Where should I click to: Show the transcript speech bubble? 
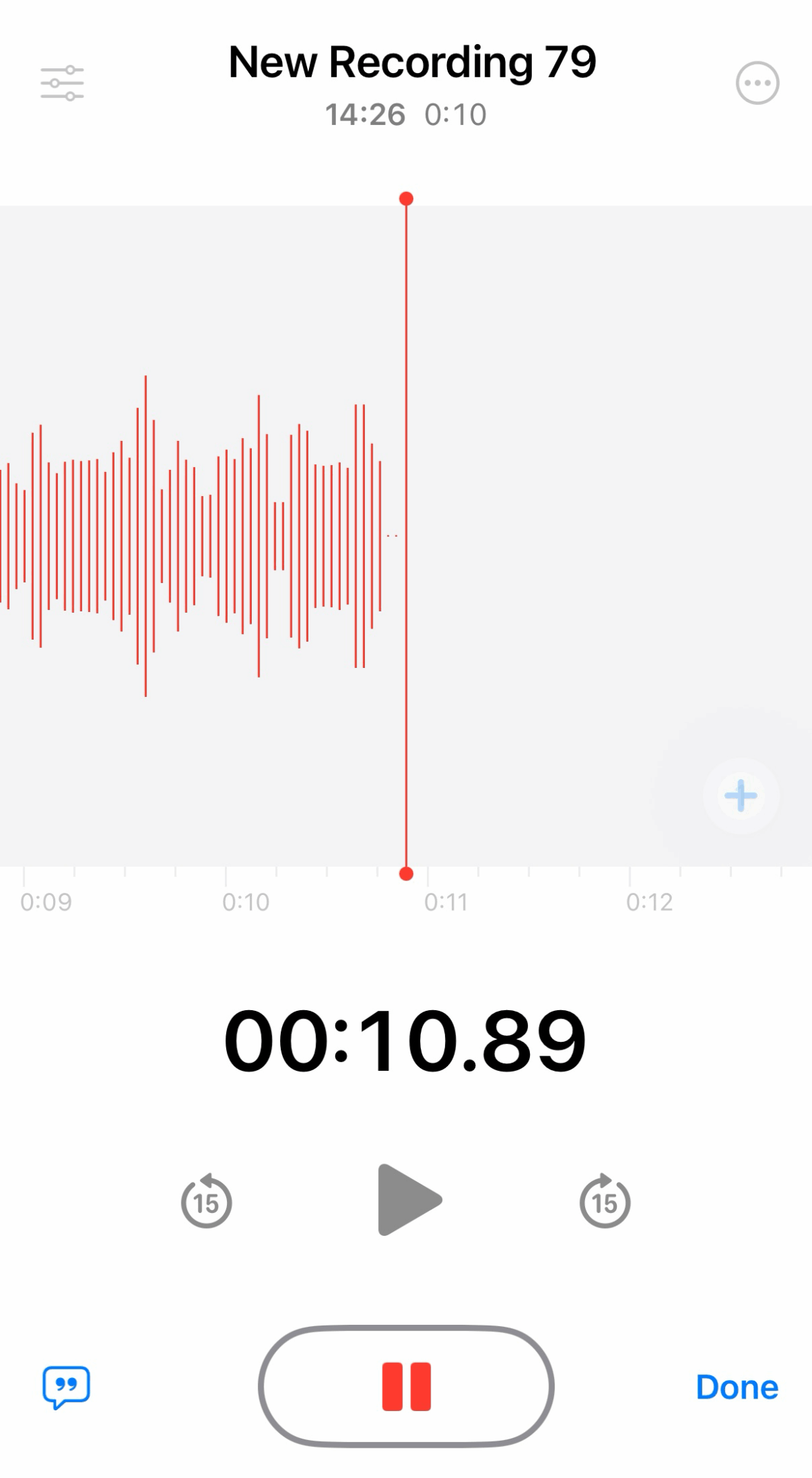tap(66, 1387)
